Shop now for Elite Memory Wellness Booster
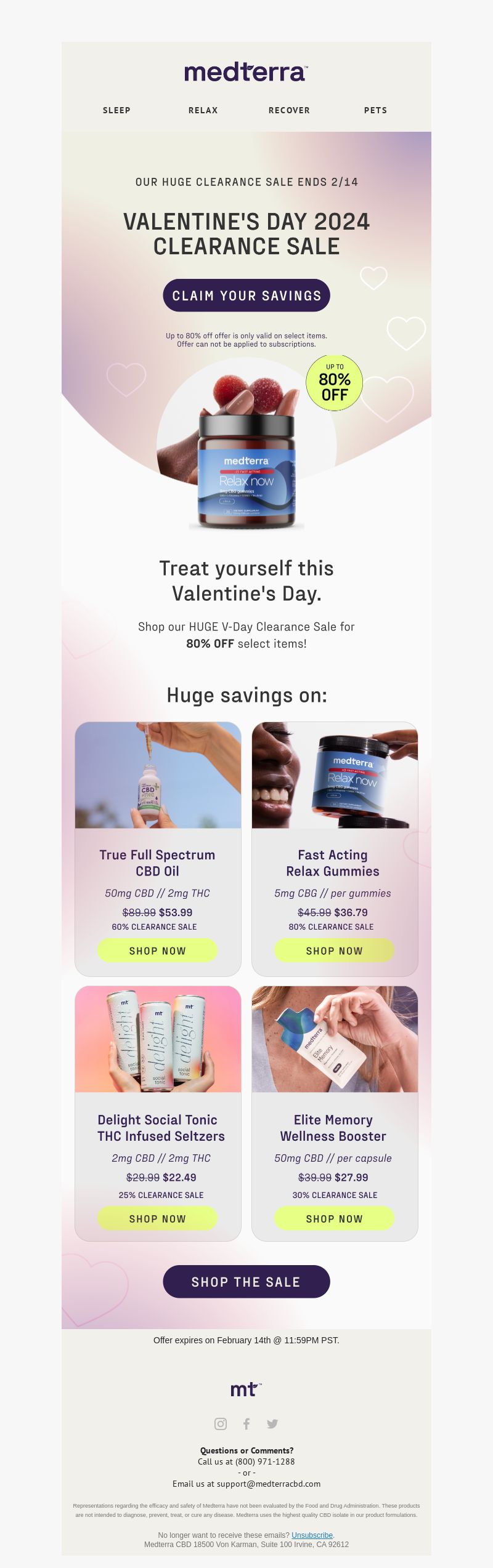This screenshot has width=493, height=1568. pos(334,1218)
